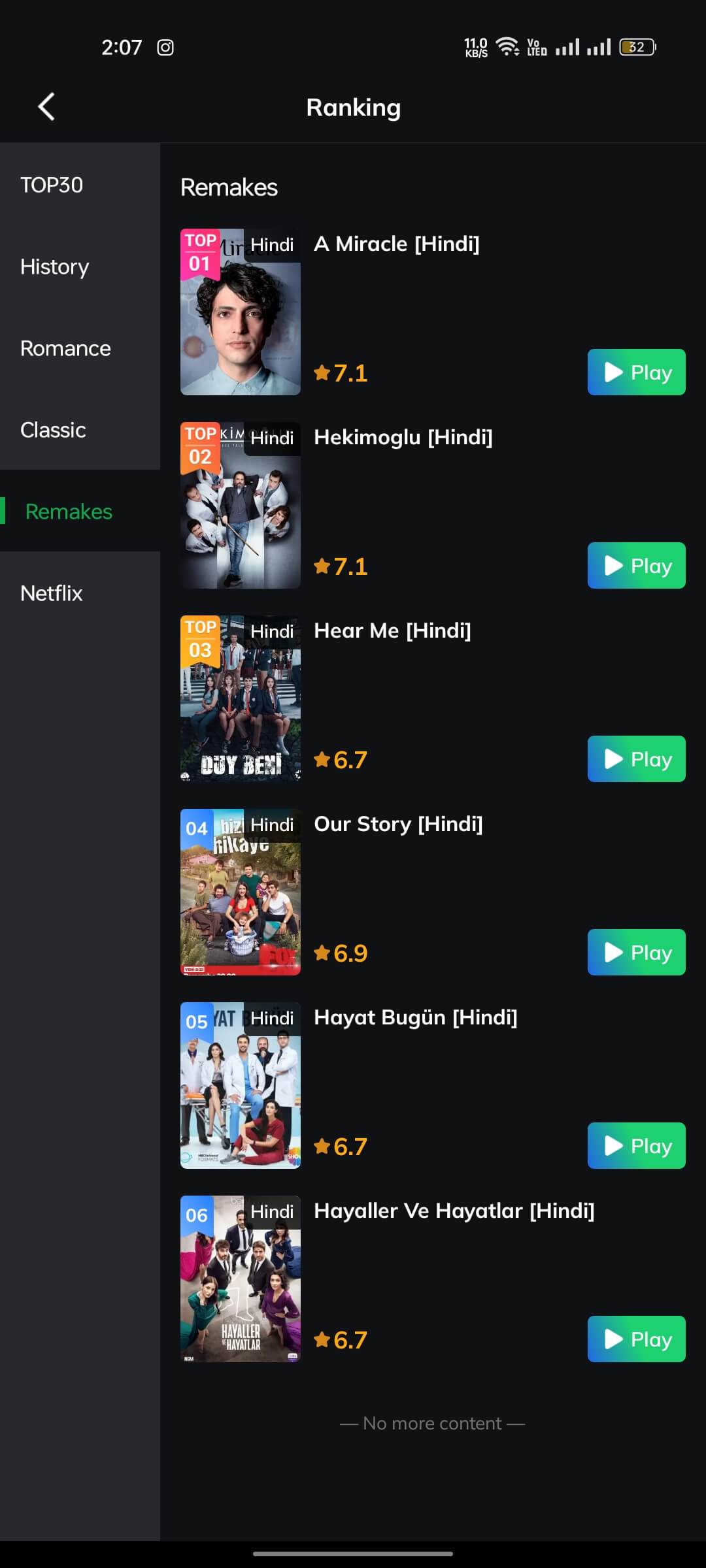
Task: Hit play on Our Story [Hindi]
Action: click(x=635, y=953)
